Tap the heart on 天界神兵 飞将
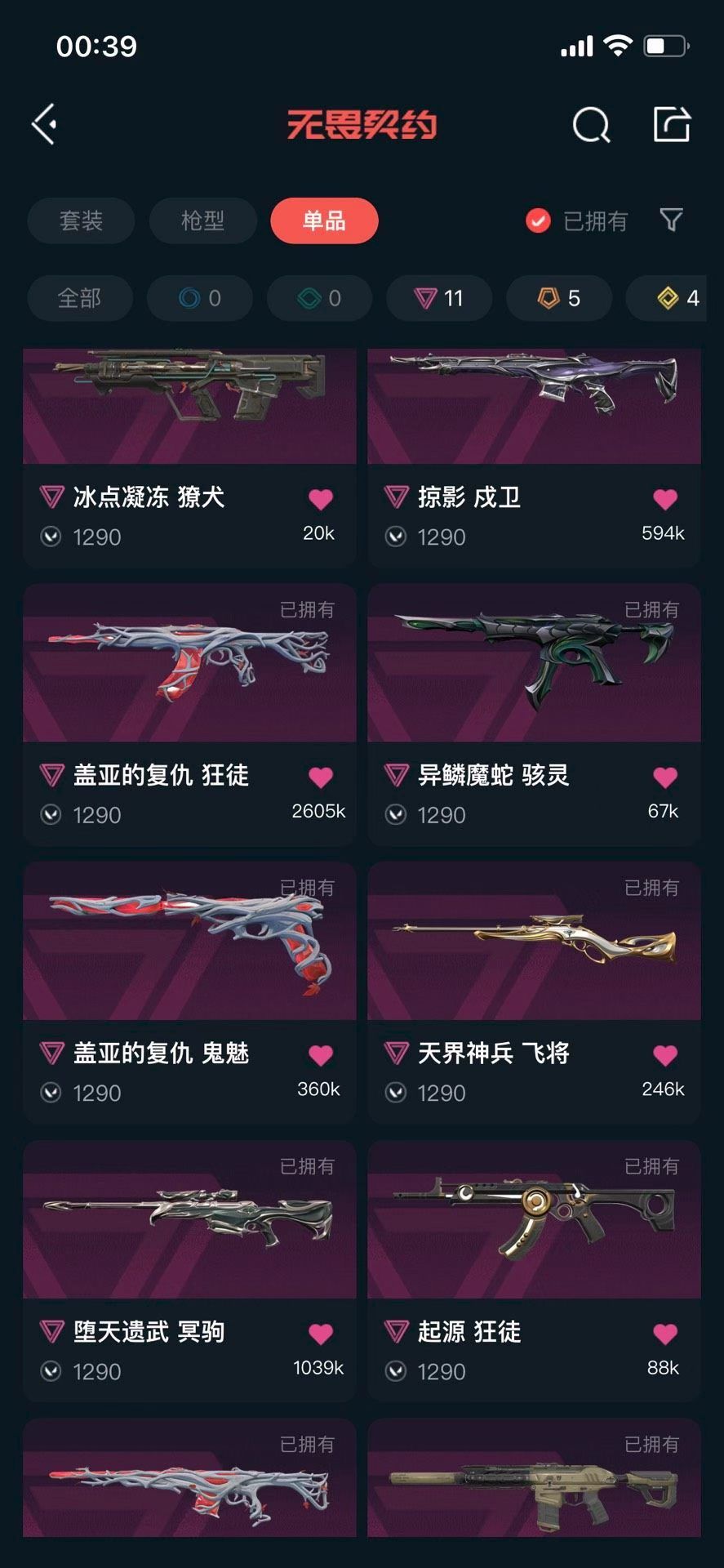724x1568 pixels. [665, 1056]
